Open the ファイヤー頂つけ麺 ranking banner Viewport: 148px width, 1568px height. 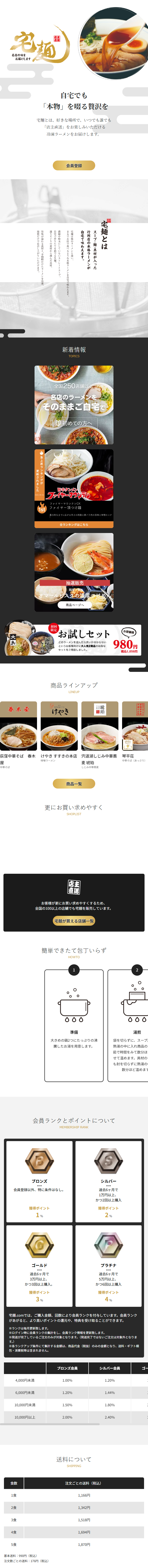pos(74,488)
